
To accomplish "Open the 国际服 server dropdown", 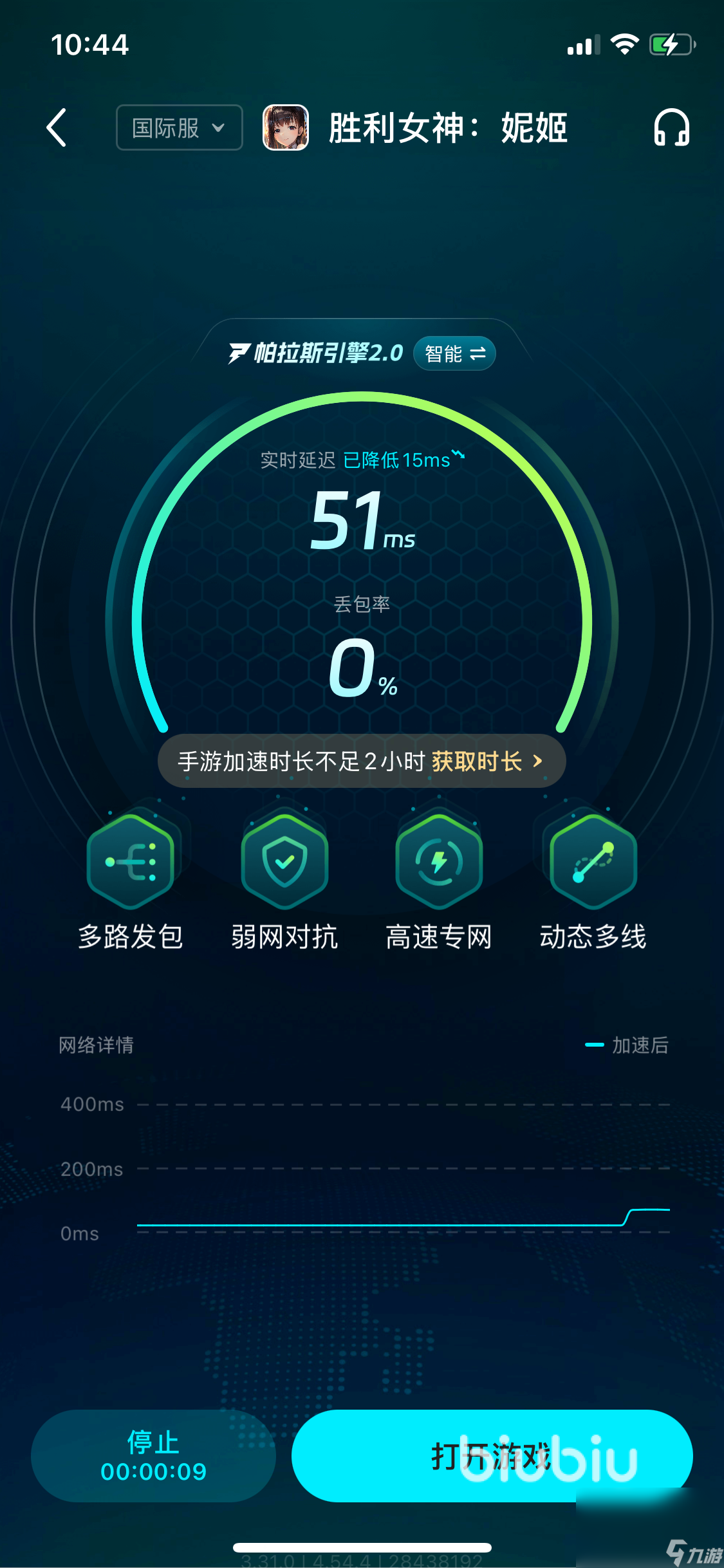I will tap(179, 127).
